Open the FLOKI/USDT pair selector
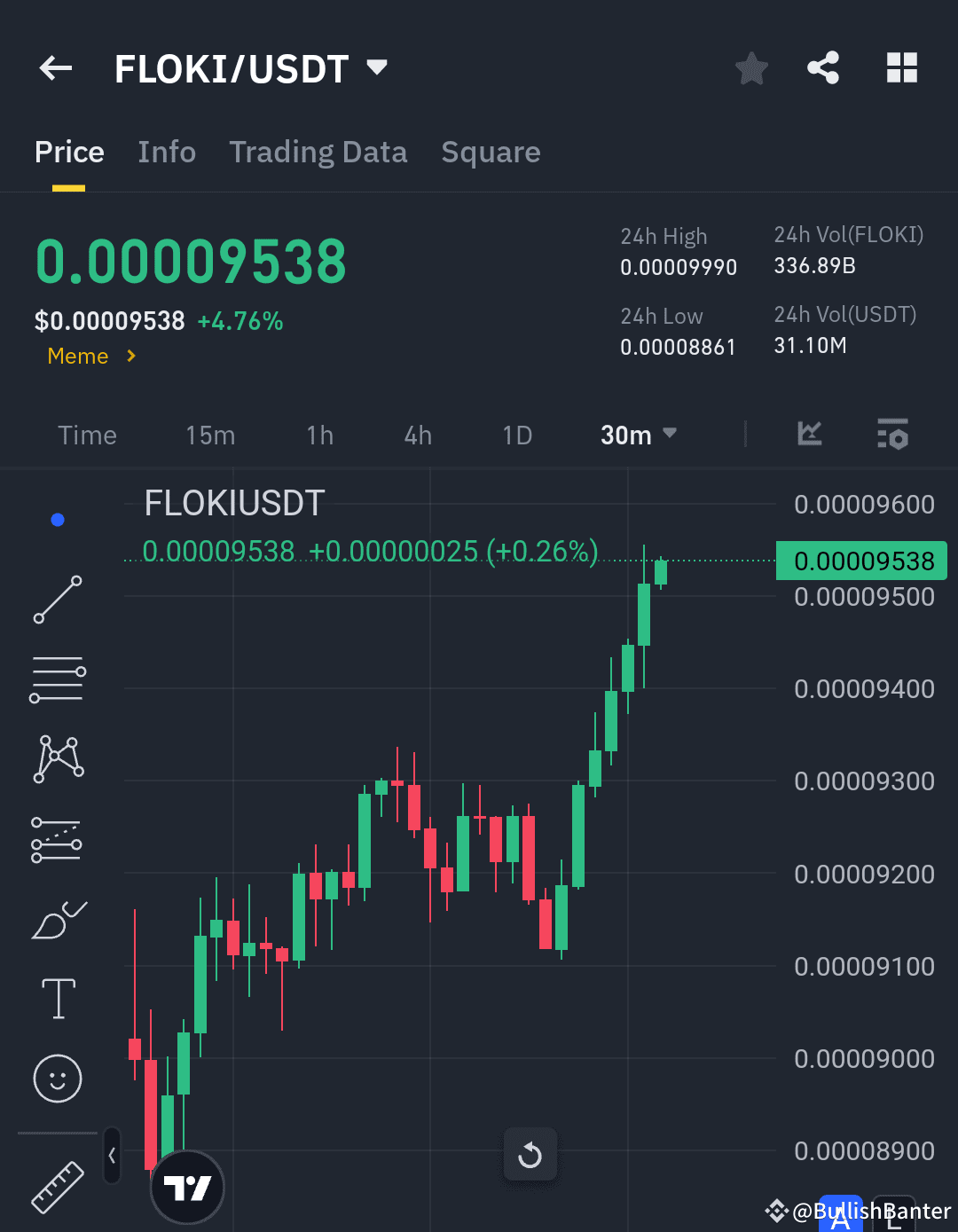Screen dimensions: 958x1232 248,67
